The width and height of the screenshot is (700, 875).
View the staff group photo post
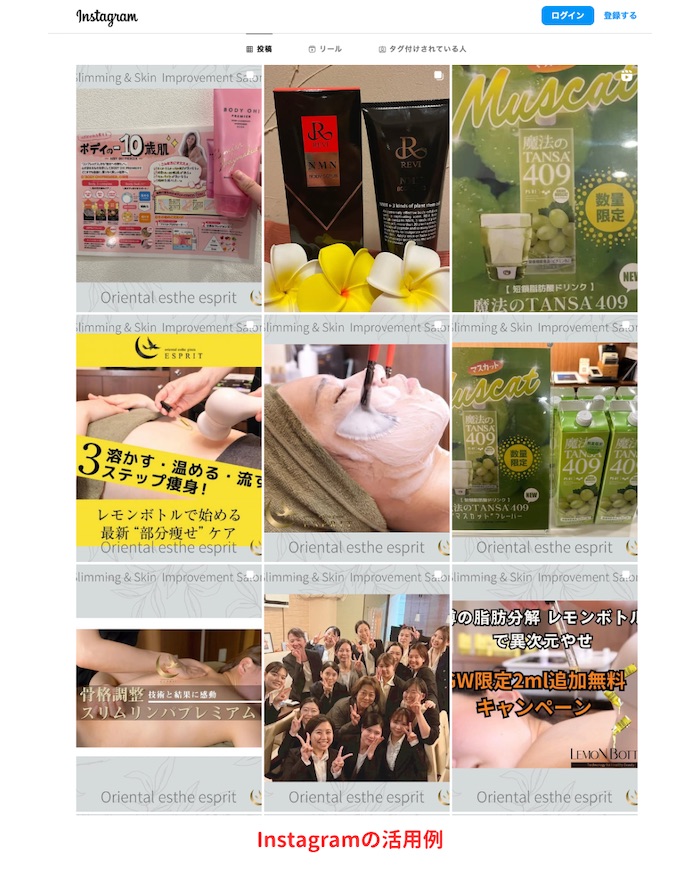(357, 688)
